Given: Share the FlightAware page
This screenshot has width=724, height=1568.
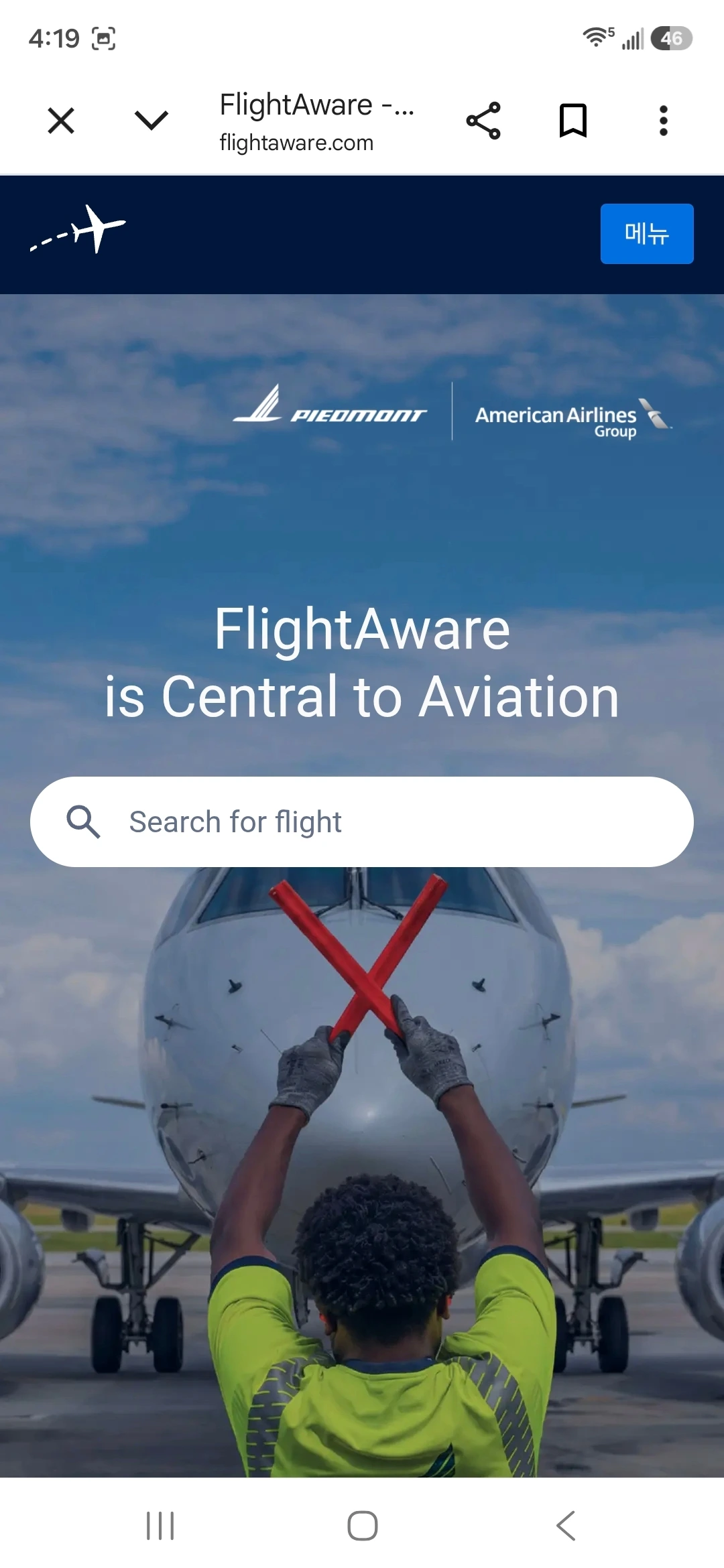Looking at the screenshot, I should click(x=483, y=121).
